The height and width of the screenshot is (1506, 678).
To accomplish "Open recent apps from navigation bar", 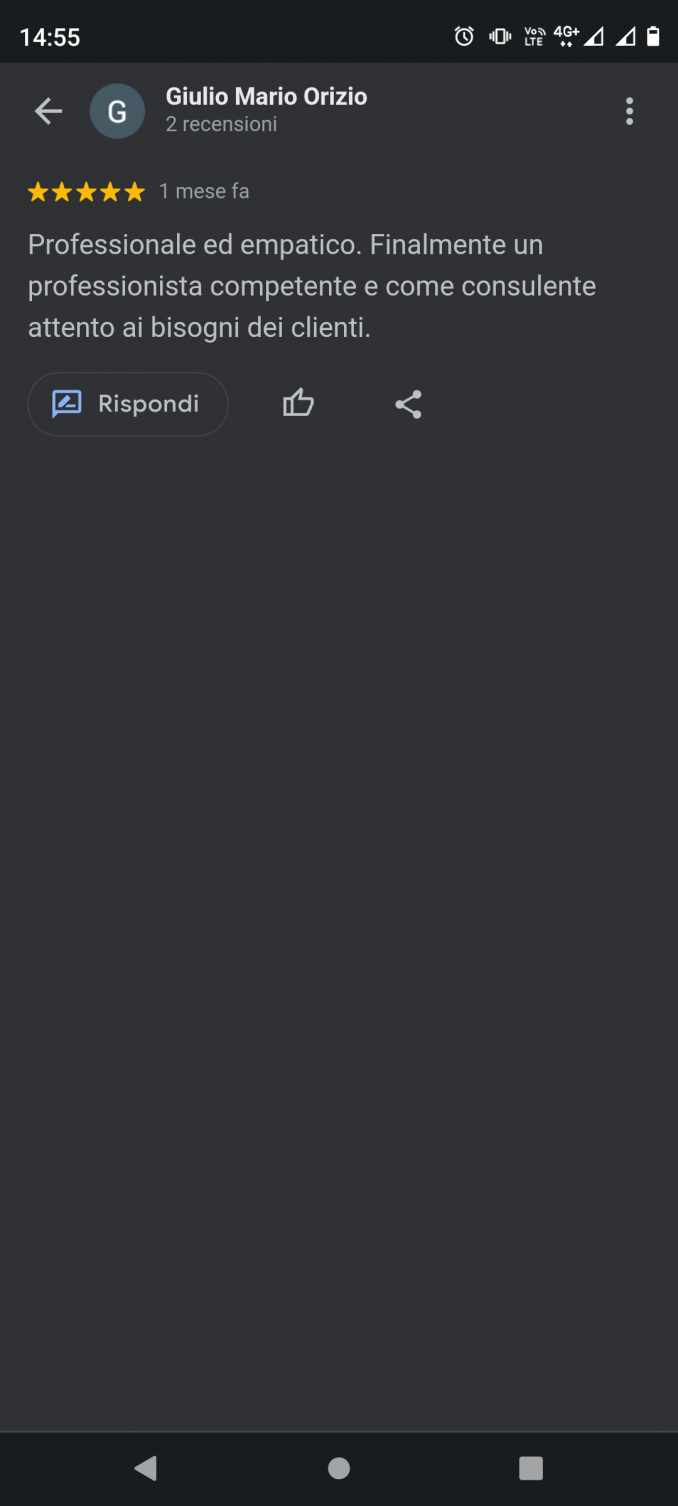I will pos(531,1468).
